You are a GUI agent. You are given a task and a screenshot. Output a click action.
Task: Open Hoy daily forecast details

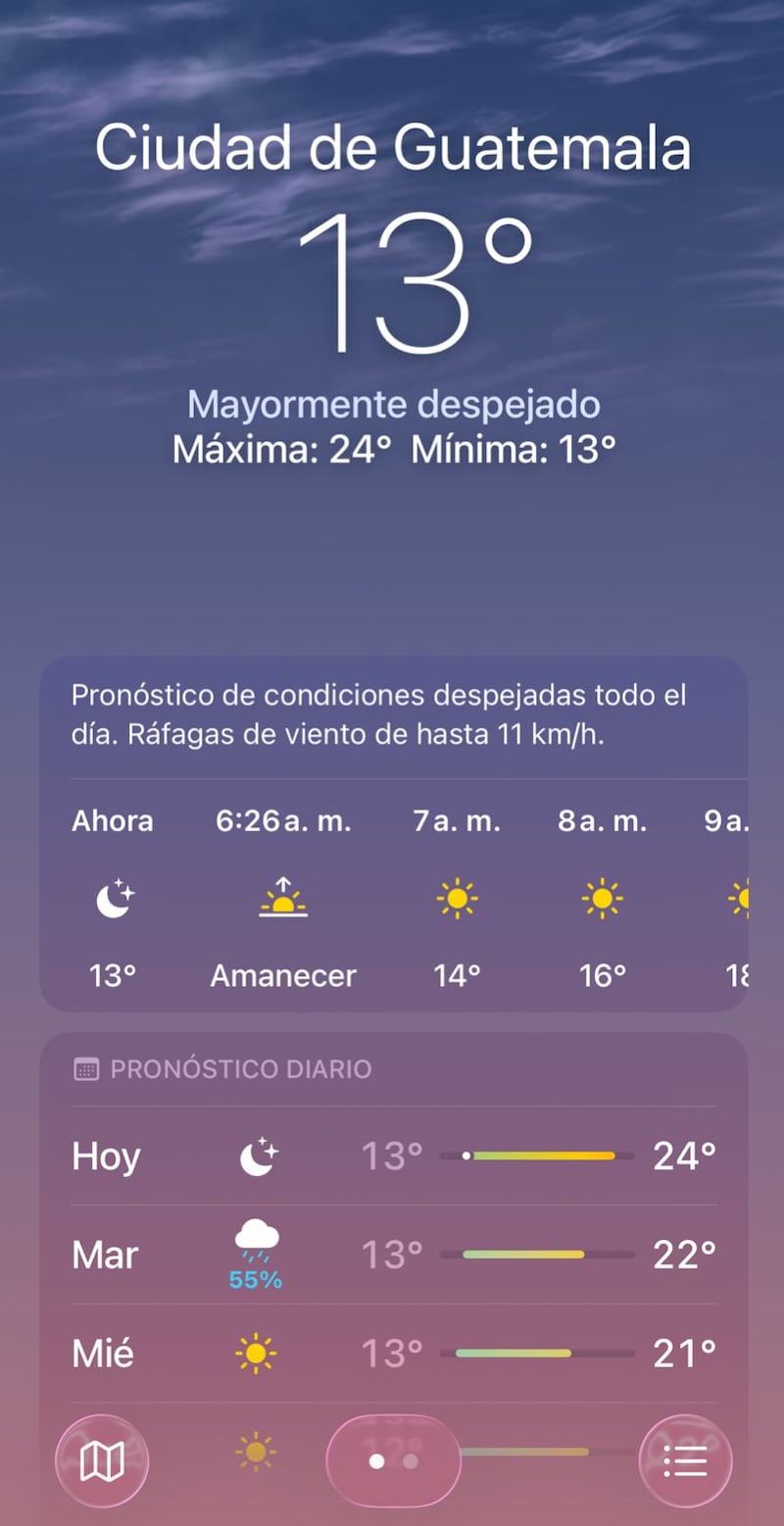(x=393, y=1157)
